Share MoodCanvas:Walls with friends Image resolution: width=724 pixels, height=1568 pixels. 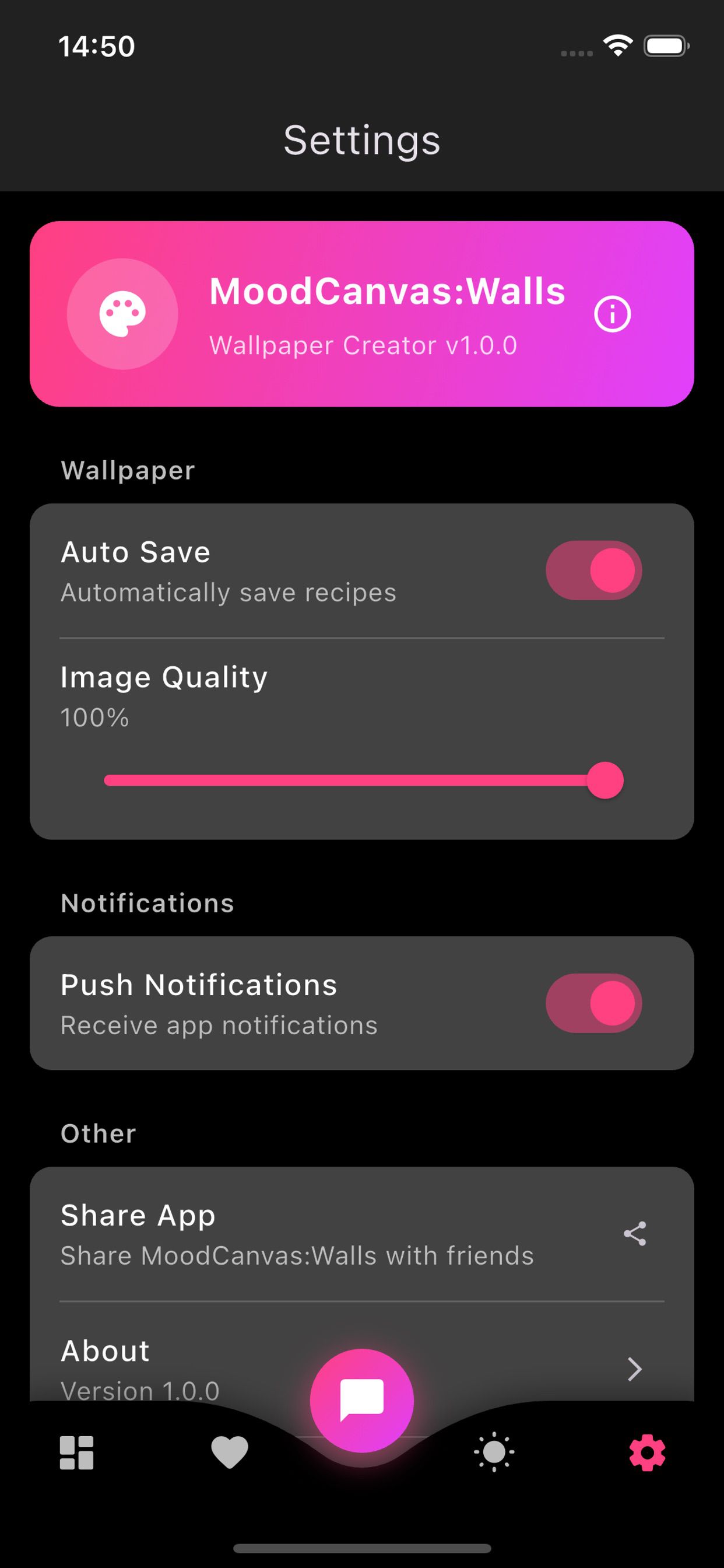coord(635,1234)
